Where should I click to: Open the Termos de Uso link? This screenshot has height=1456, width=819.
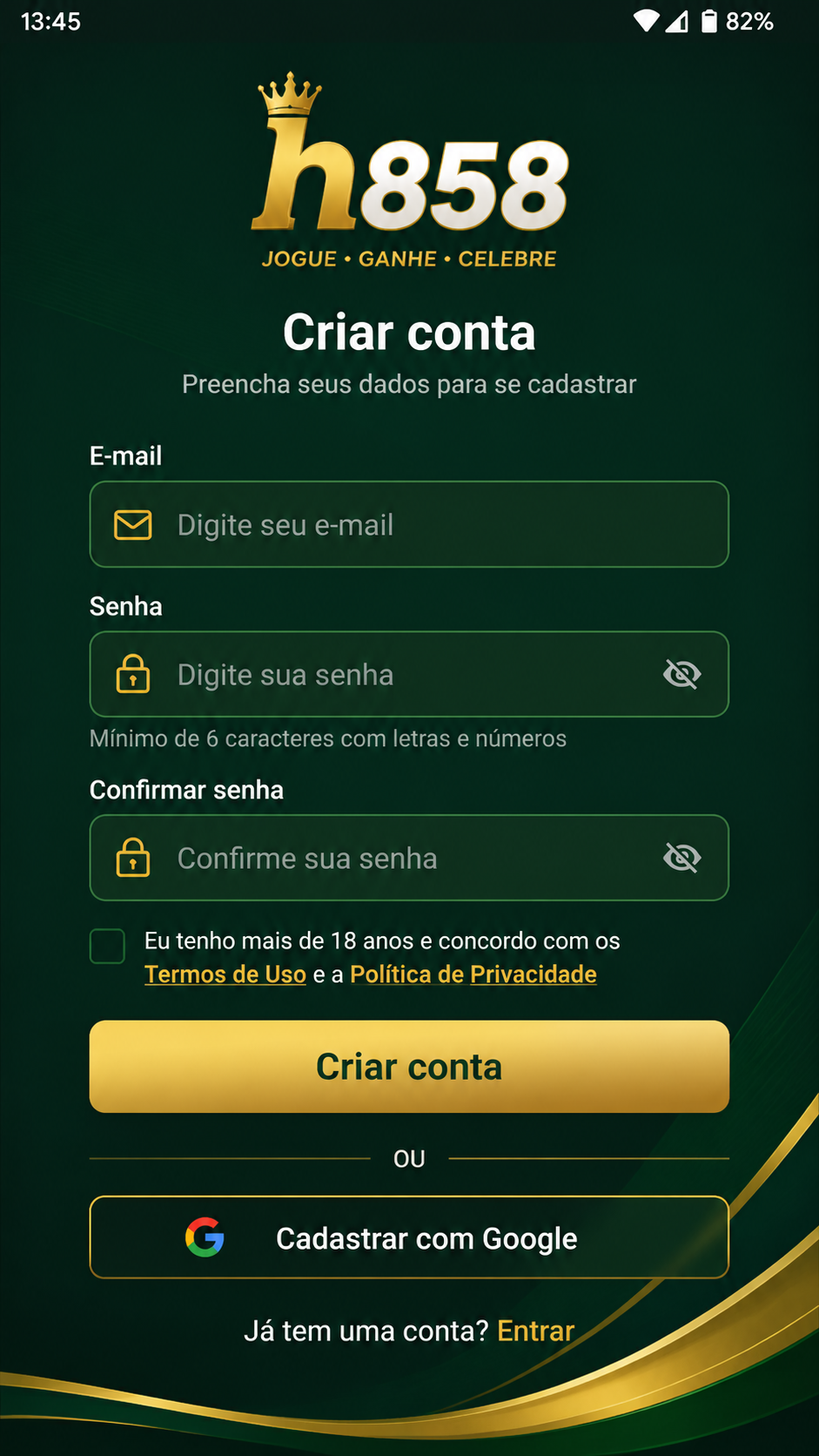tap(225, 974)
